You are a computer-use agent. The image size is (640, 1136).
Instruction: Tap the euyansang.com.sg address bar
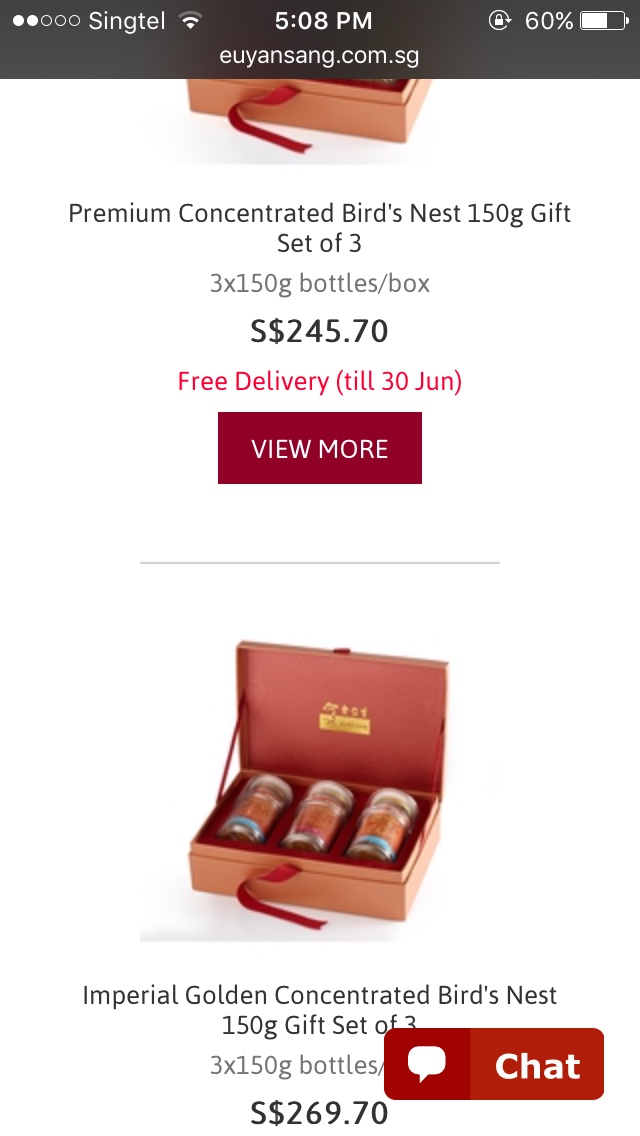point(320,56)
